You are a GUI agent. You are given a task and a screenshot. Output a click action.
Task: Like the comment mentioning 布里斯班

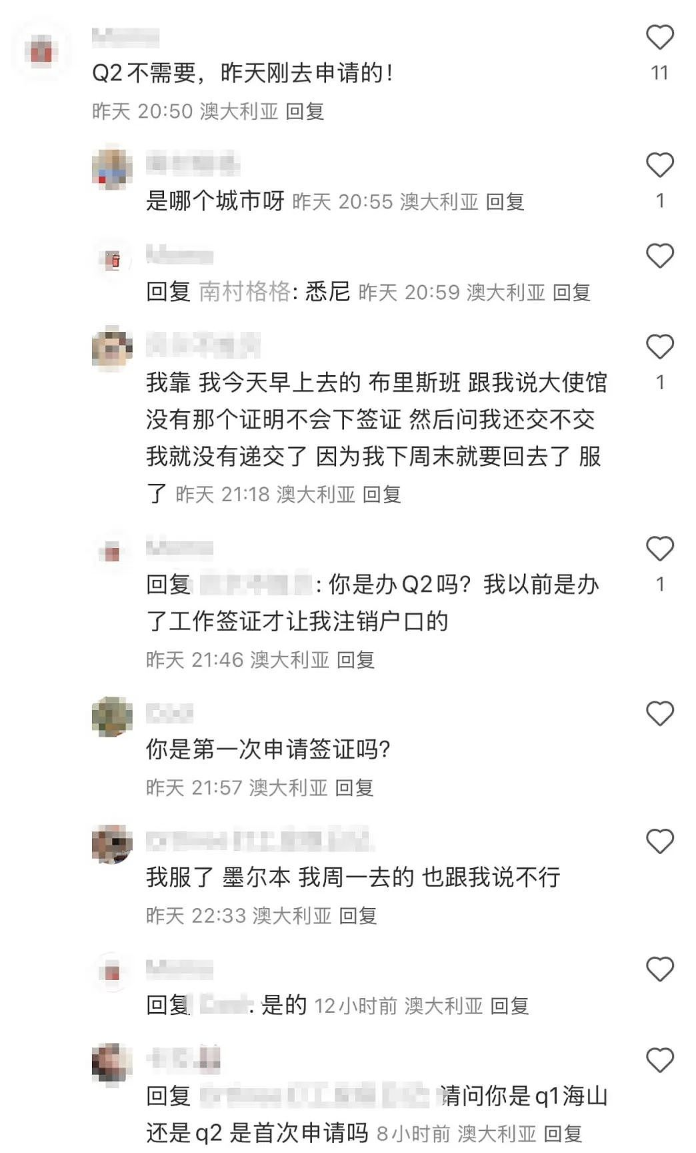(x=659, y=348)
